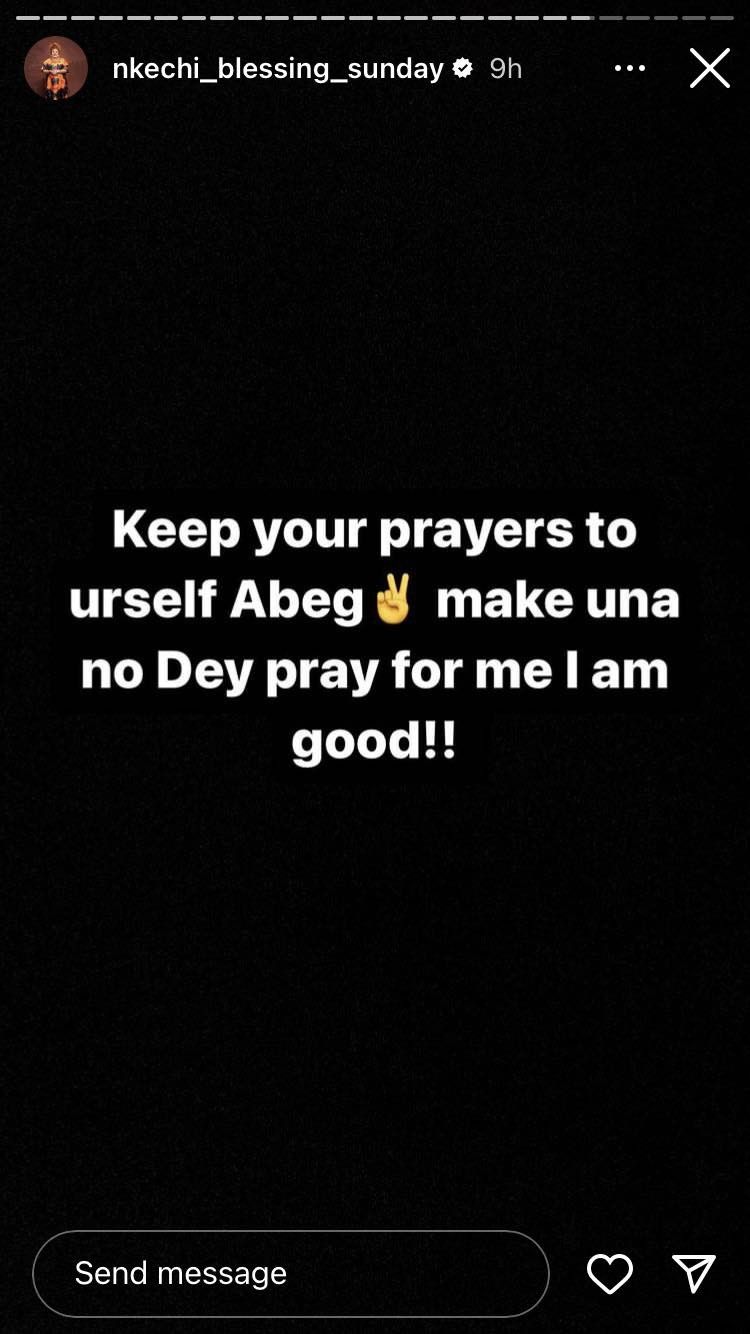Open the three-dot story options menu
This screenshot has width=750, height=1334.
tap(630, 68)
